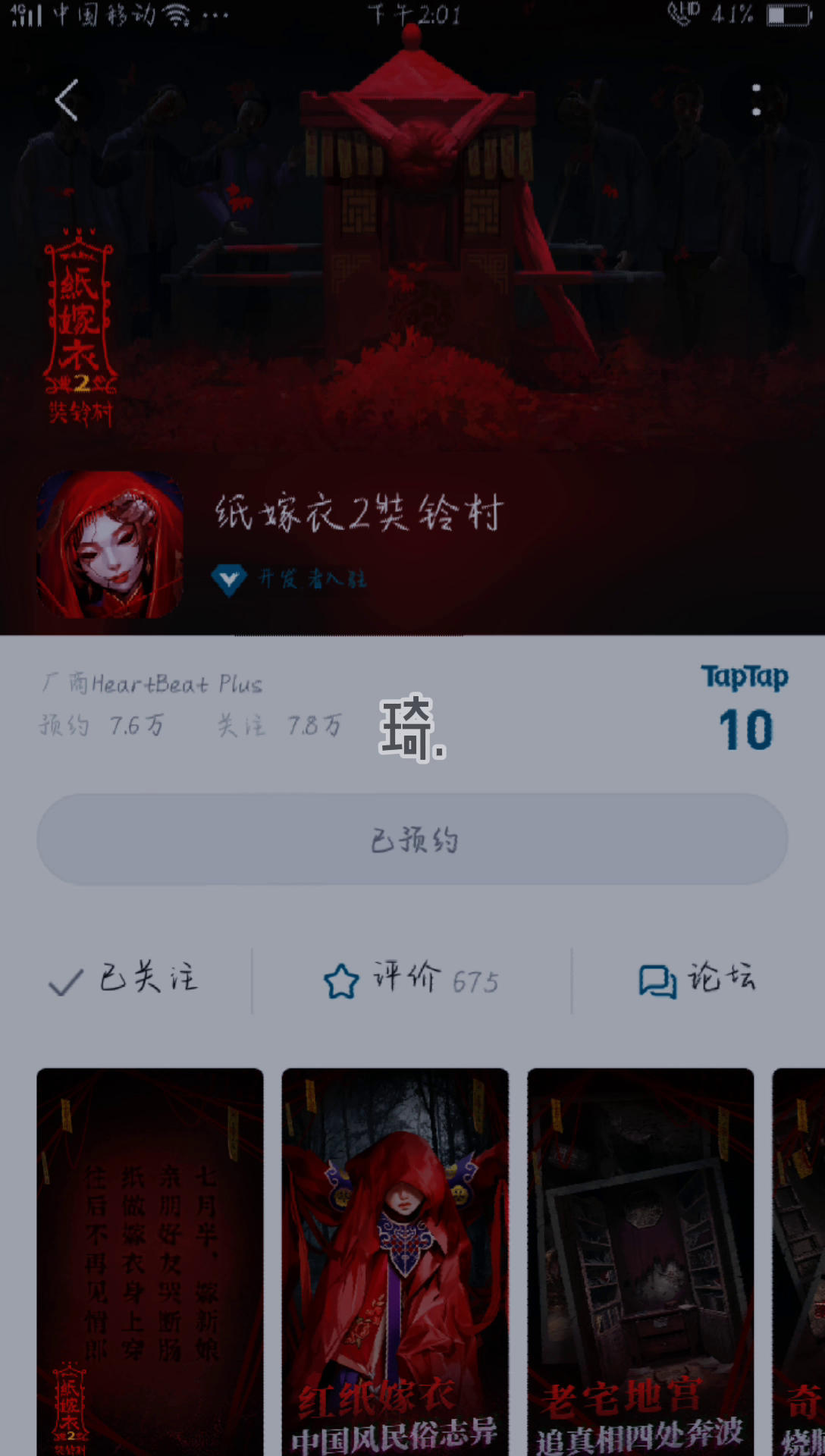Open the 开发者入驻 developer badge
The image size is (825, 1456).
(x=289, y=580)
